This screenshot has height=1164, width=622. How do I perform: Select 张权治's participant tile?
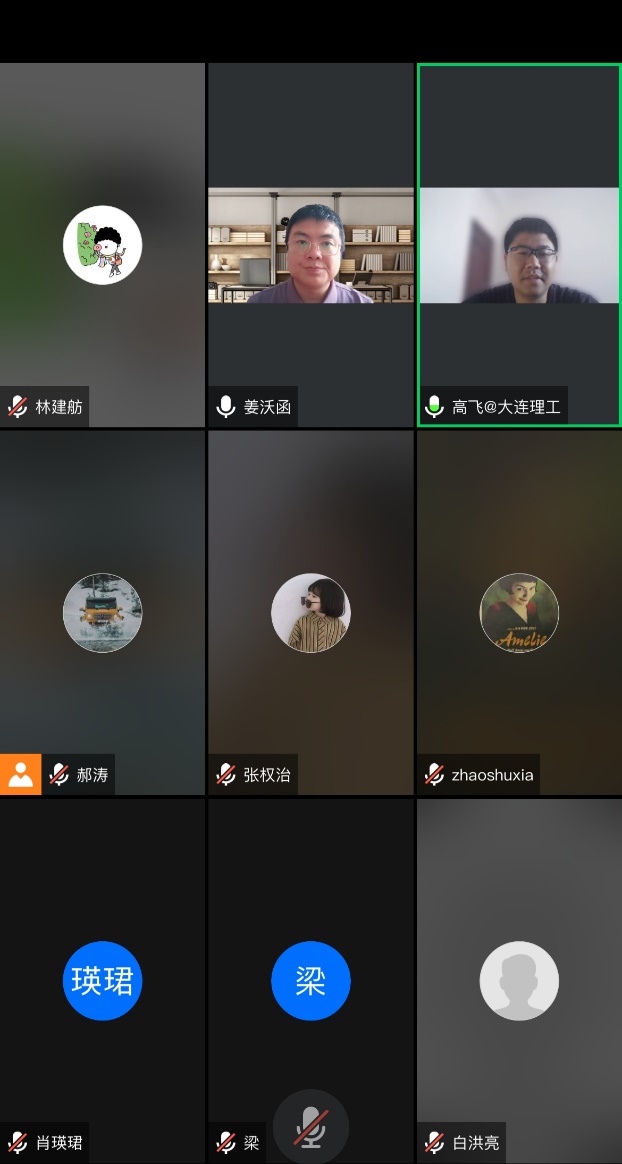311,613
